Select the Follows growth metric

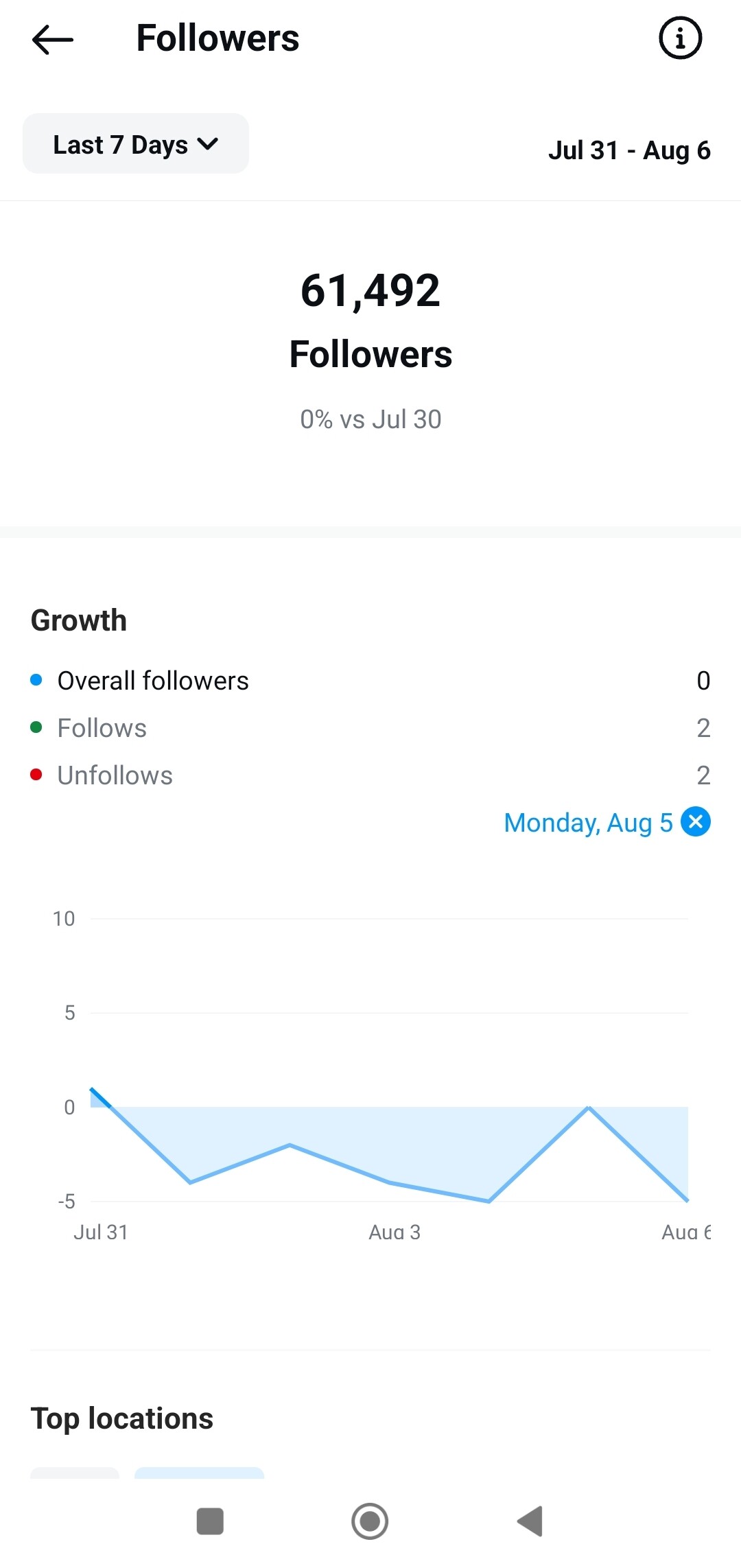coord(370,728)
